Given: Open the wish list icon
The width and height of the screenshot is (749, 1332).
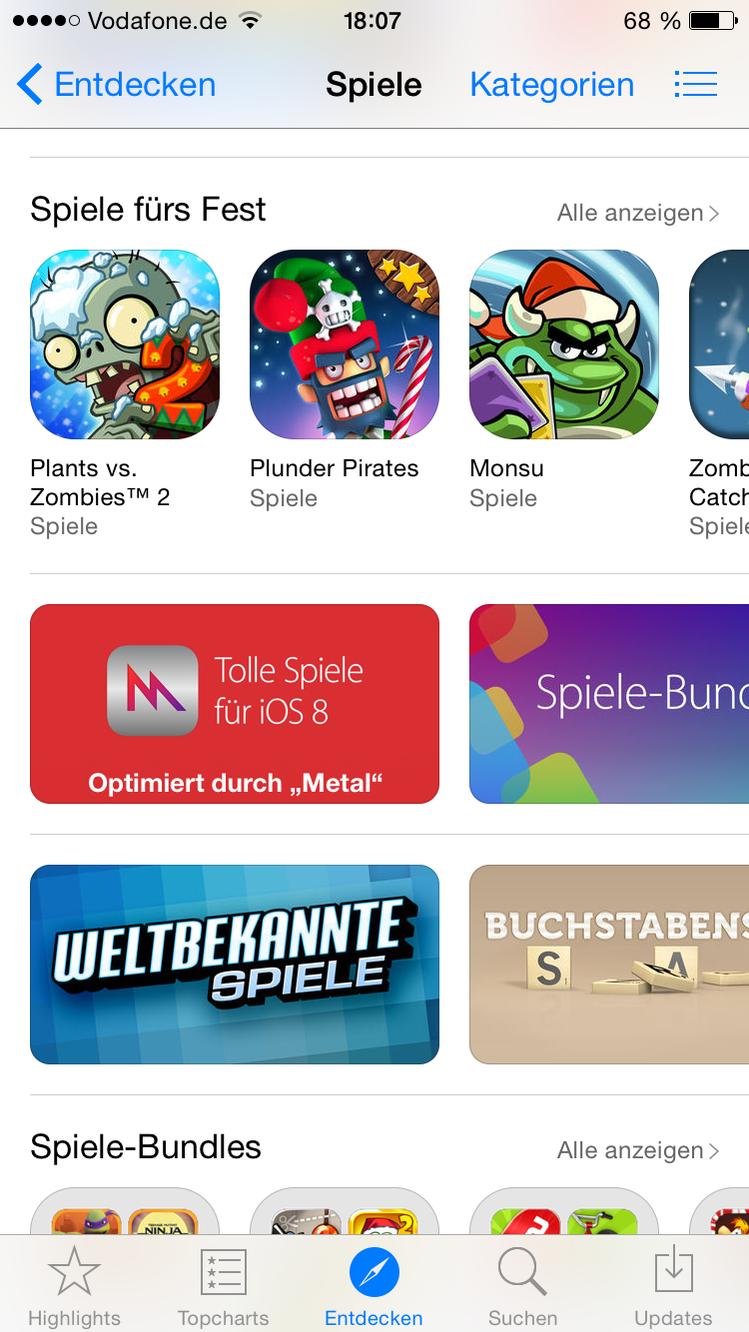Looking at the screenshot, I should coord(695,85).
